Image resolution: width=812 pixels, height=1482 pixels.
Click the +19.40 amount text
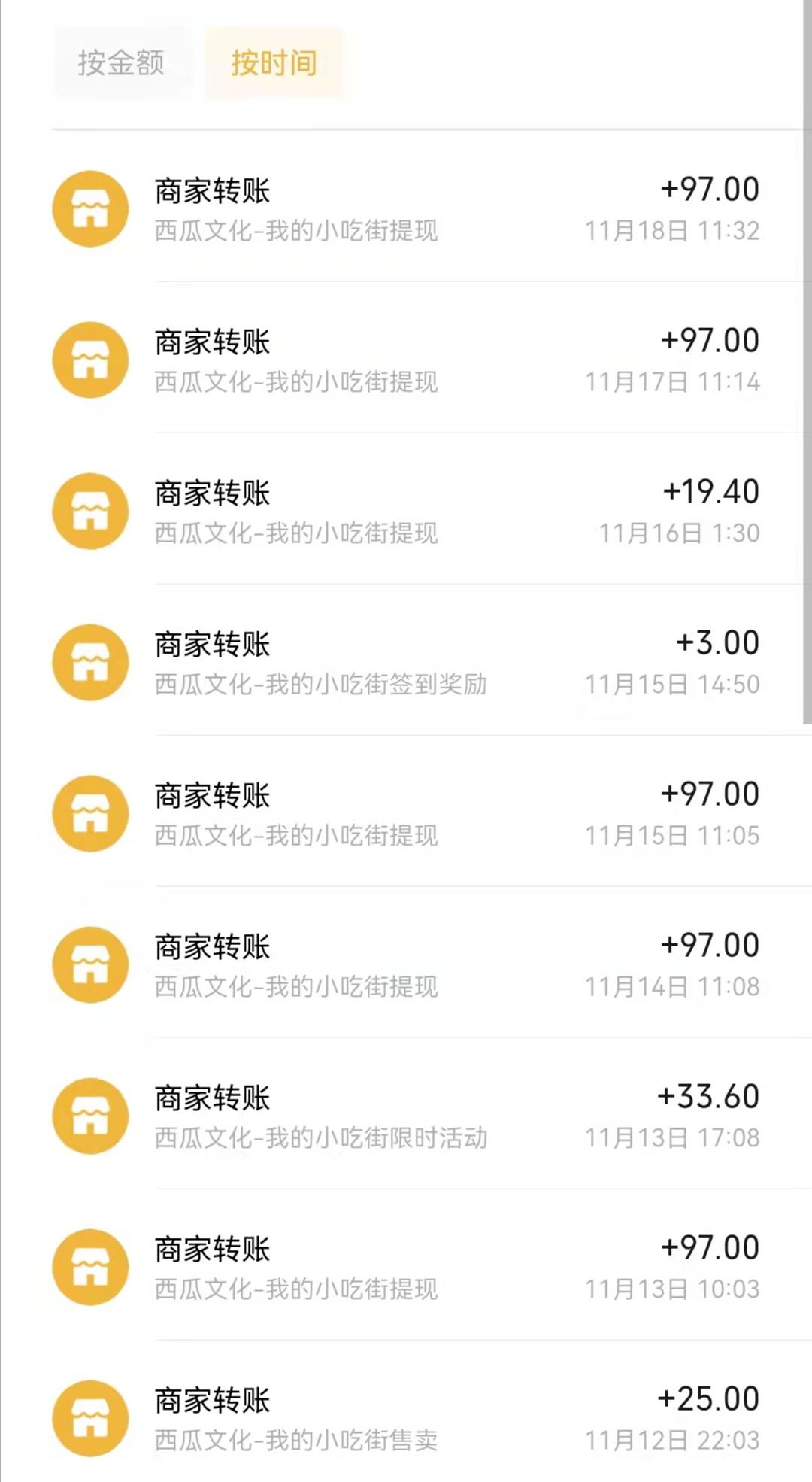[x=711, y=493]
